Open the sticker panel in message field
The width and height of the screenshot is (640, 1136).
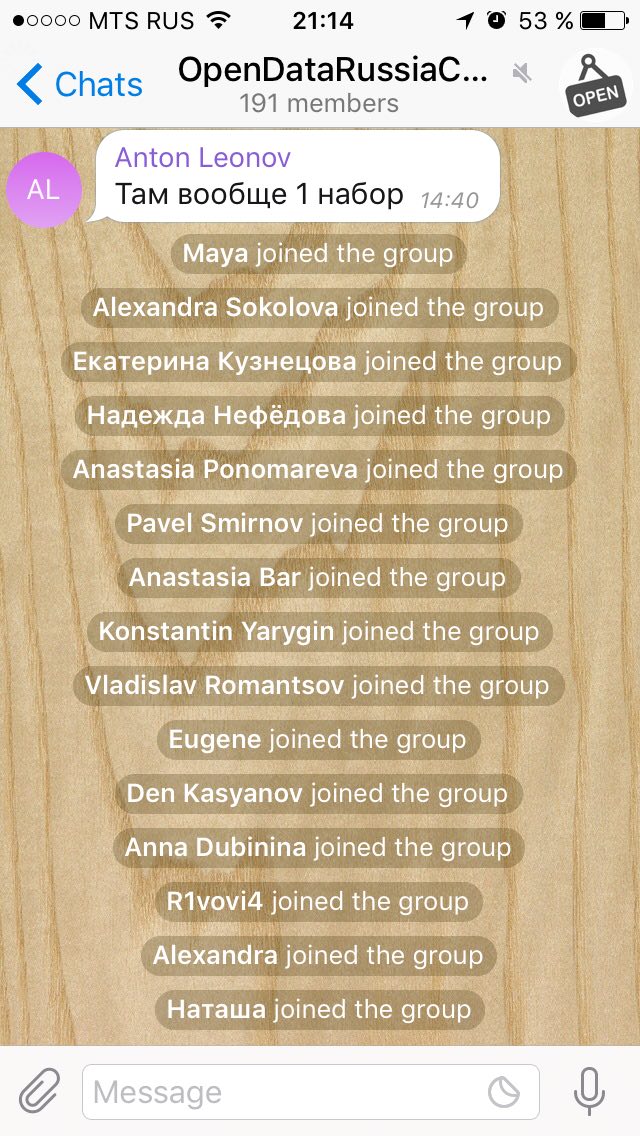(x=504, y=1092)
